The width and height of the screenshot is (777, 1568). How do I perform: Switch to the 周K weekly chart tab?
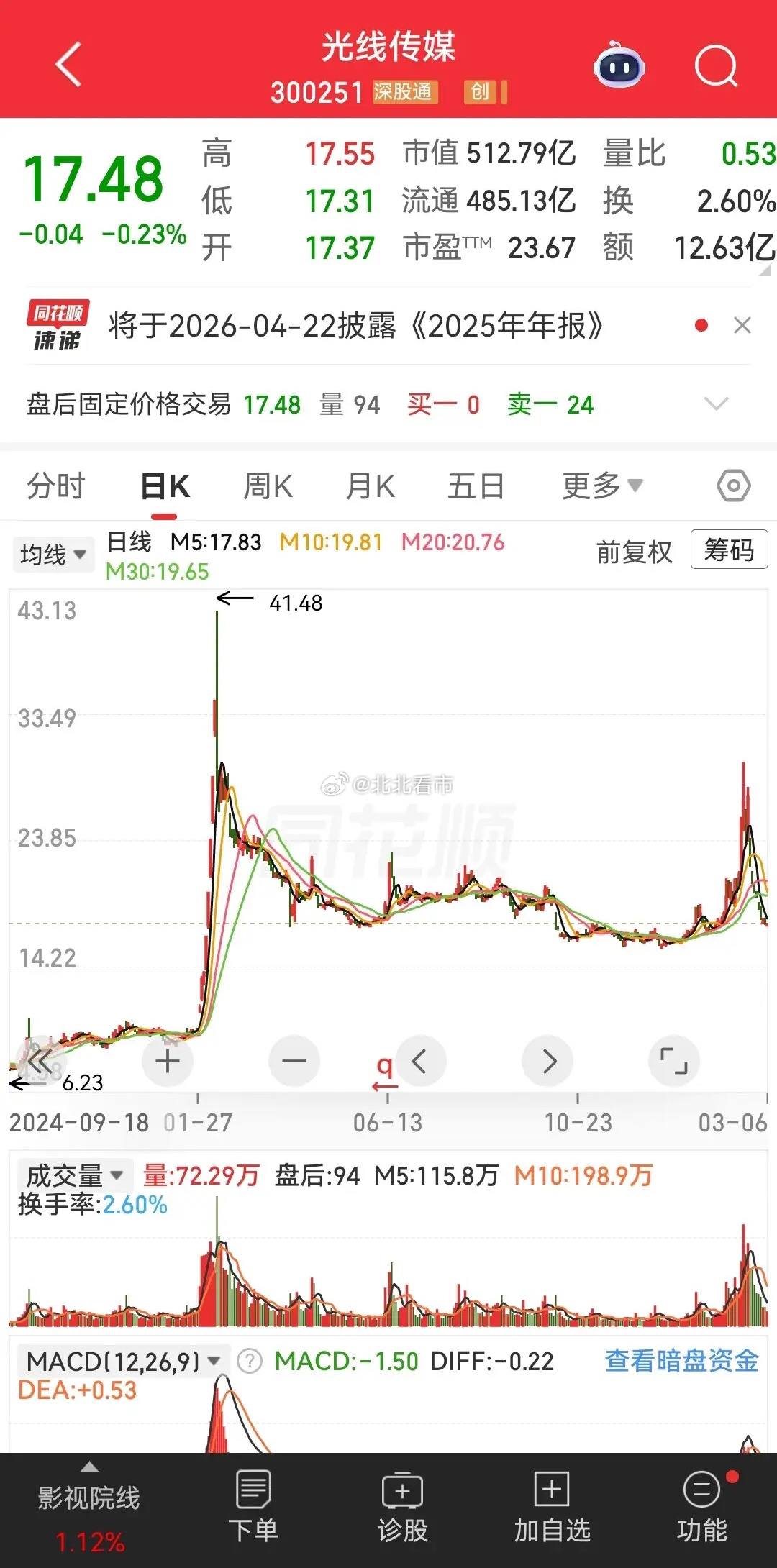point(267,485)
